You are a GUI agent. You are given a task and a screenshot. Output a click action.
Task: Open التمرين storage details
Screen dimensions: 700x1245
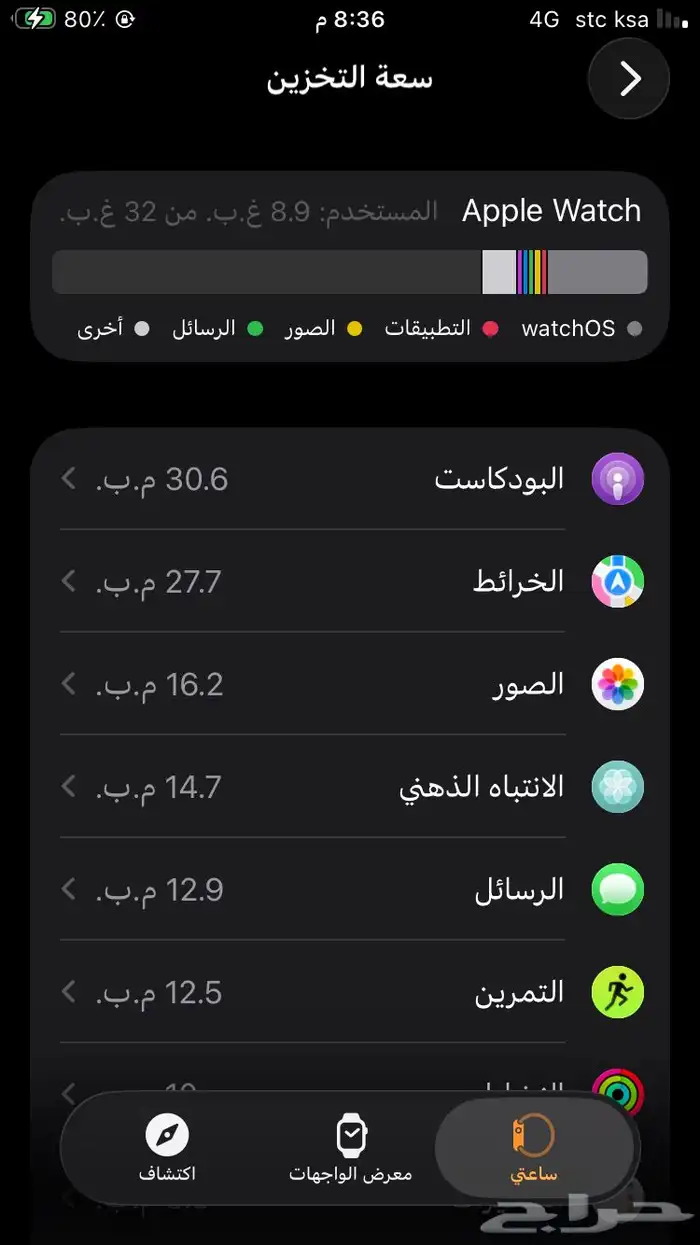point(350,993)
